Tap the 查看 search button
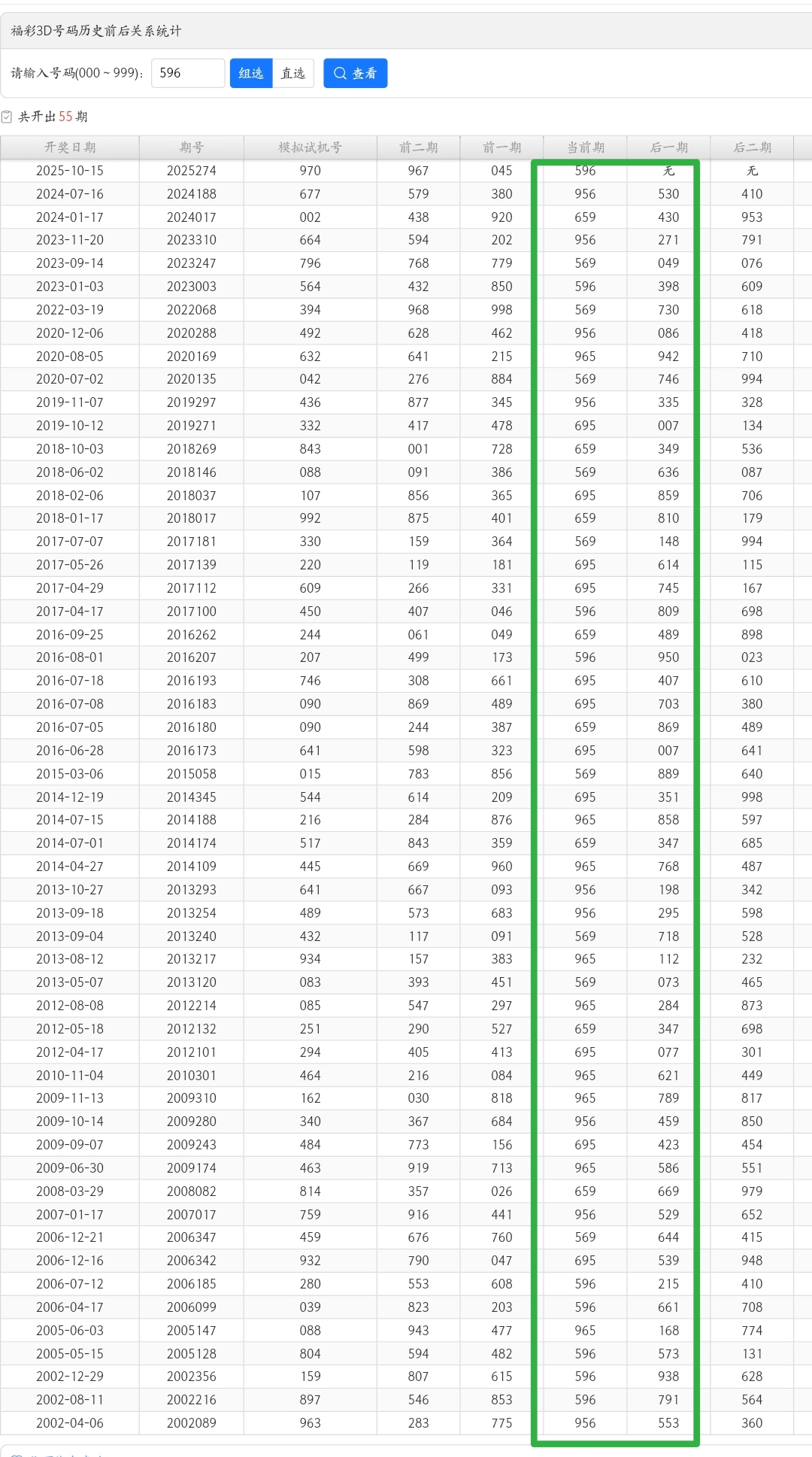812x1457 pixels. pos(356,73)
